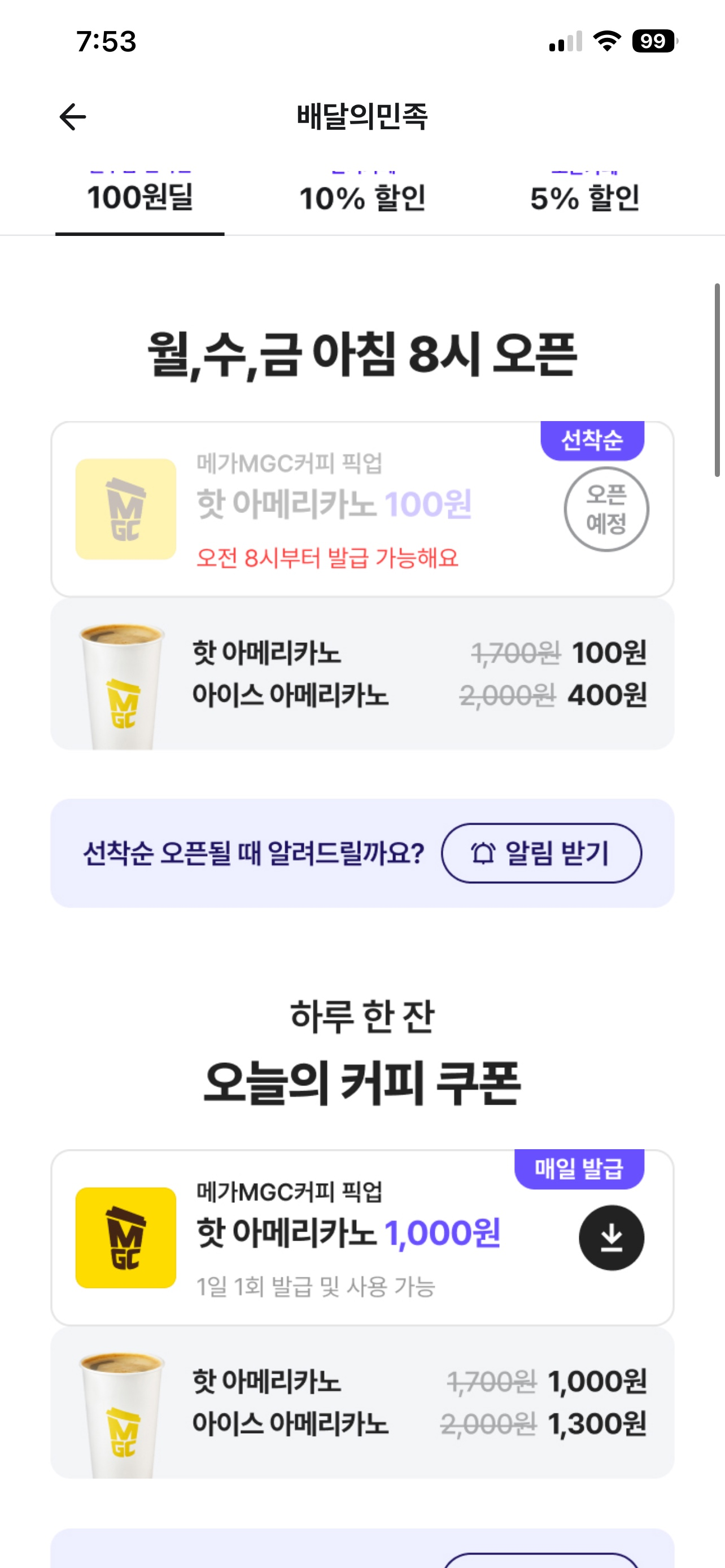Download the 핫 아메리카노 1,000원 coupon

[x=611, y=1237]
